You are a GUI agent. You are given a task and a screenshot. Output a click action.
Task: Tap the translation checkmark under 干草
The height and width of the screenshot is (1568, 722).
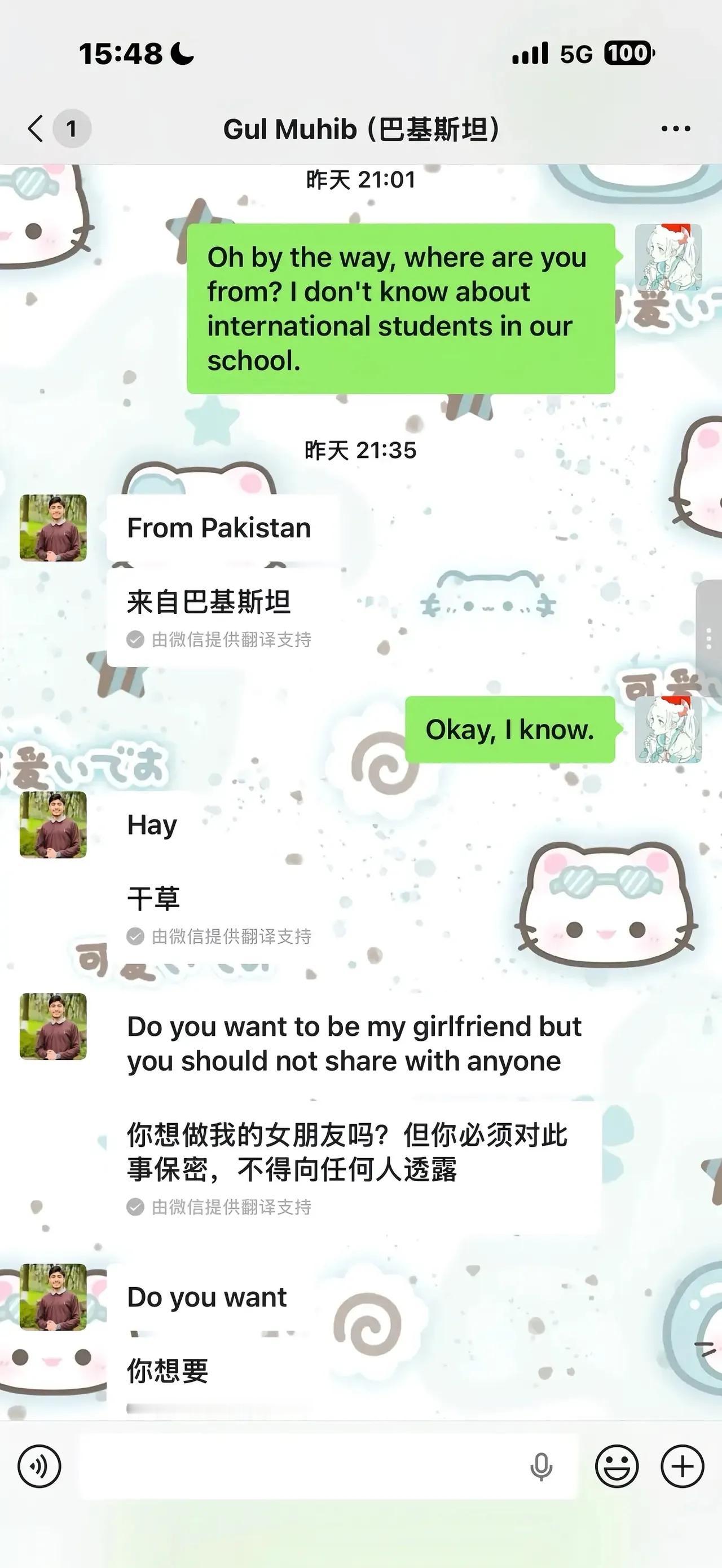(135, 935)
